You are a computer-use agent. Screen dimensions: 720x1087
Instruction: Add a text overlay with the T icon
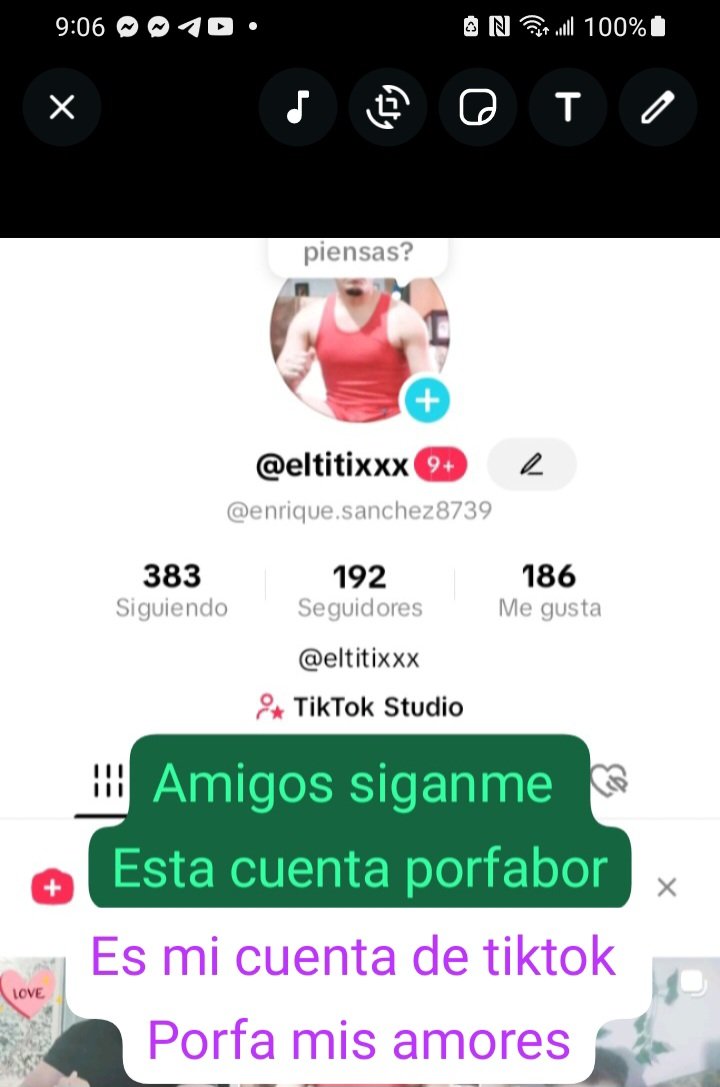[568, 107]
